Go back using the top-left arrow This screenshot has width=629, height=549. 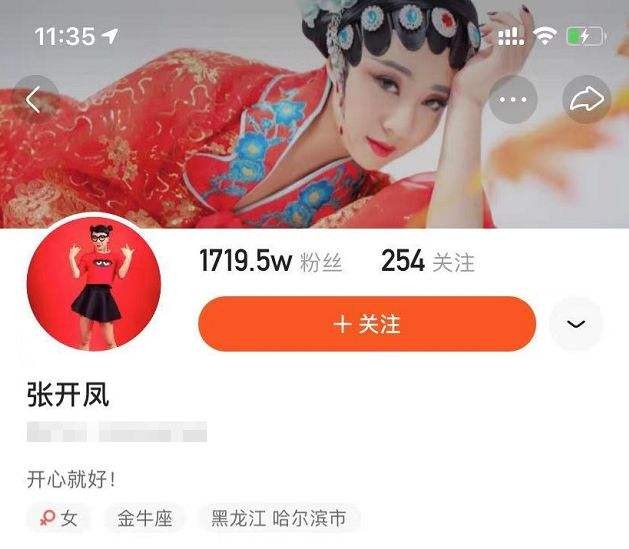[33, 99]
